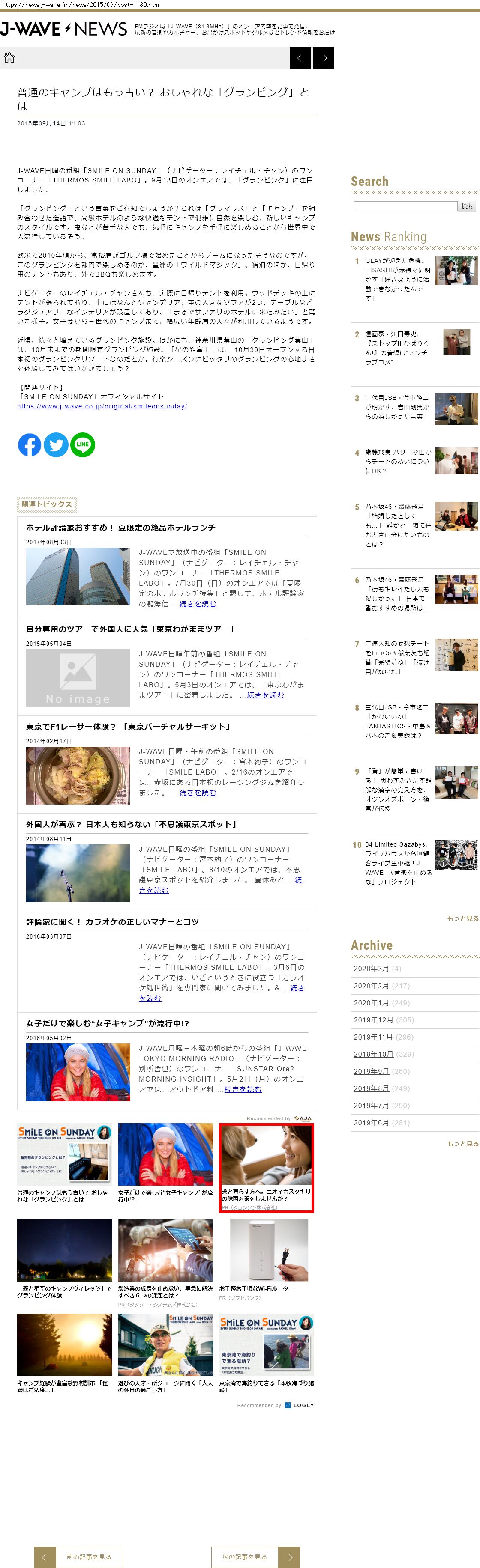Go to the next article arrow in top bar
The width and height of the screenshot is (480, 1568).
pyautogui.click(x=324, y=58)
